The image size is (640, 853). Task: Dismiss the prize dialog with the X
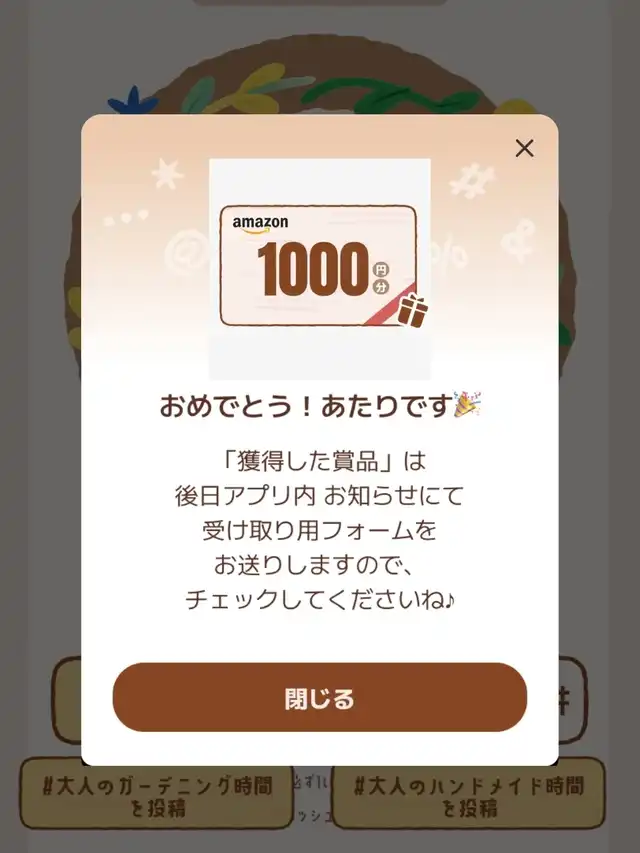click(524, 149)
